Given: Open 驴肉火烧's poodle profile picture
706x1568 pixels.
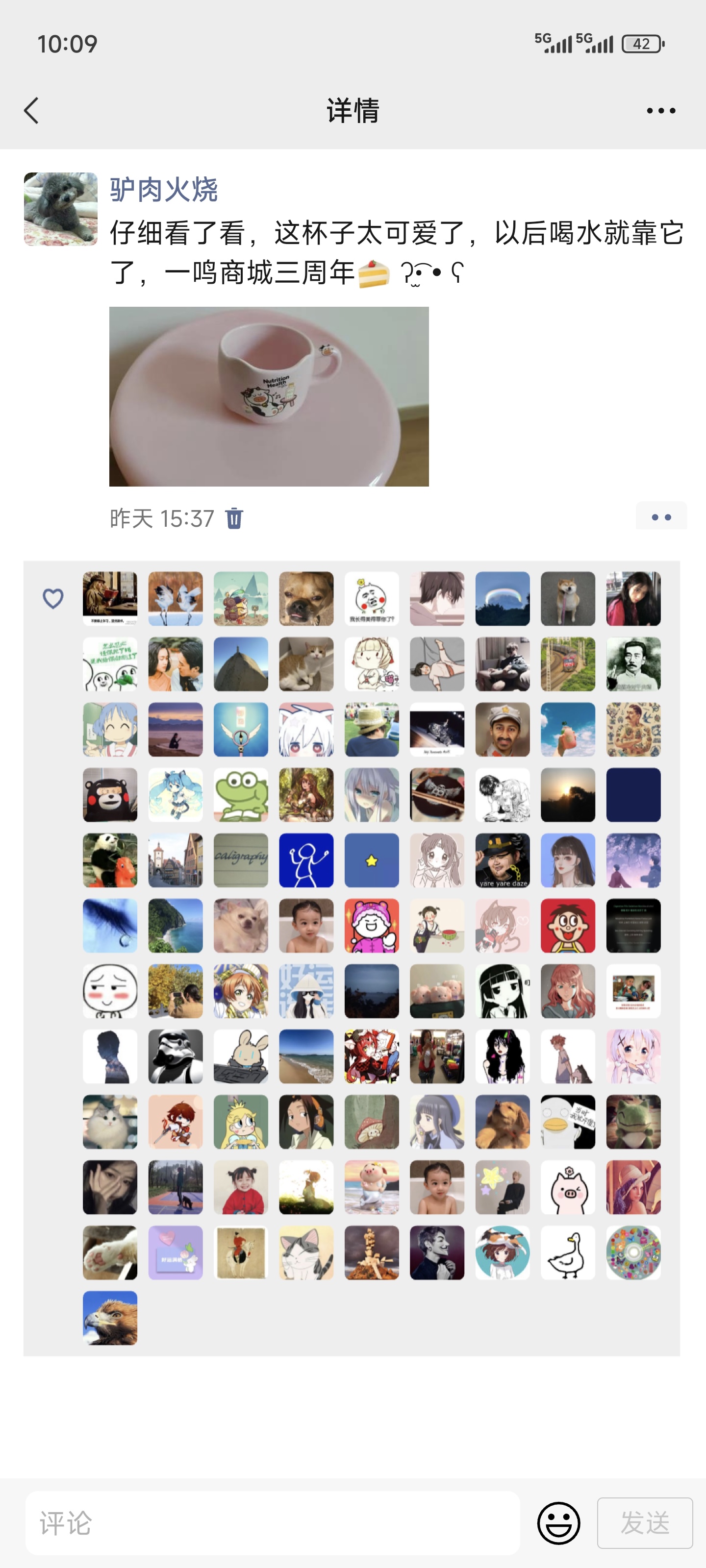Looking at the screenshot, I should click(x=60, y=209).
